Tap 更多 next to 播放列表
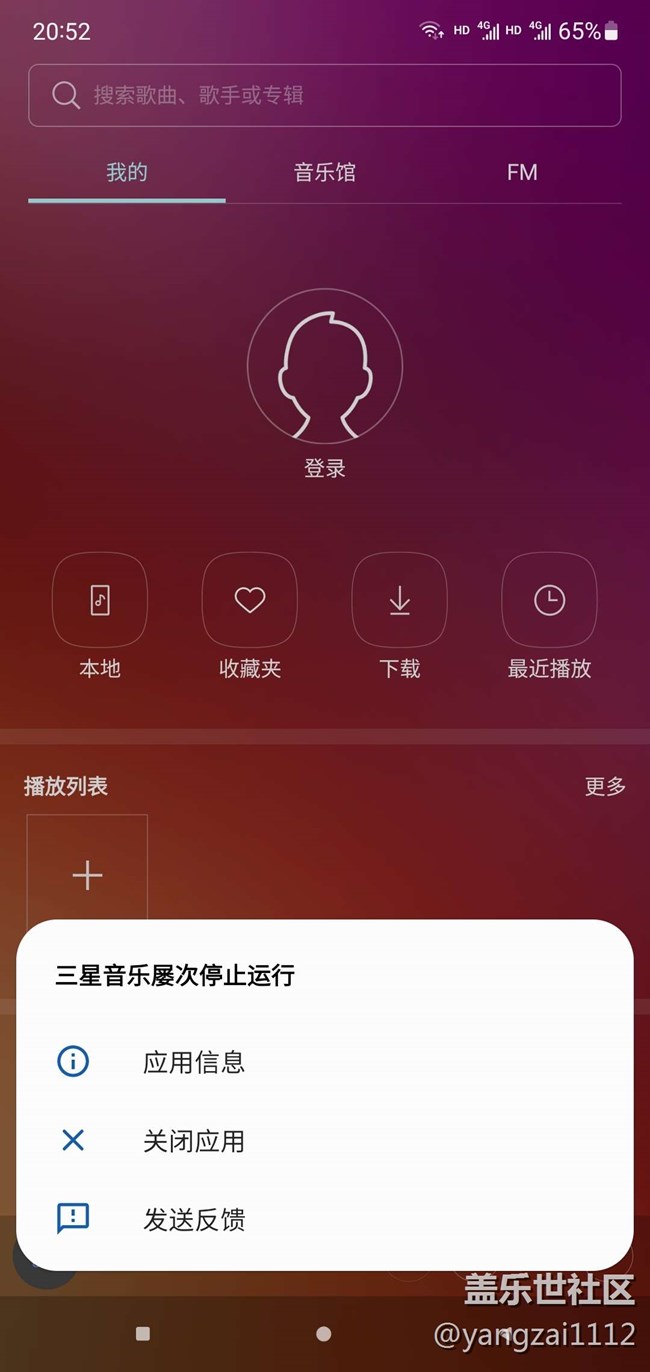650x1372 pixels. (x=605, y=786)
